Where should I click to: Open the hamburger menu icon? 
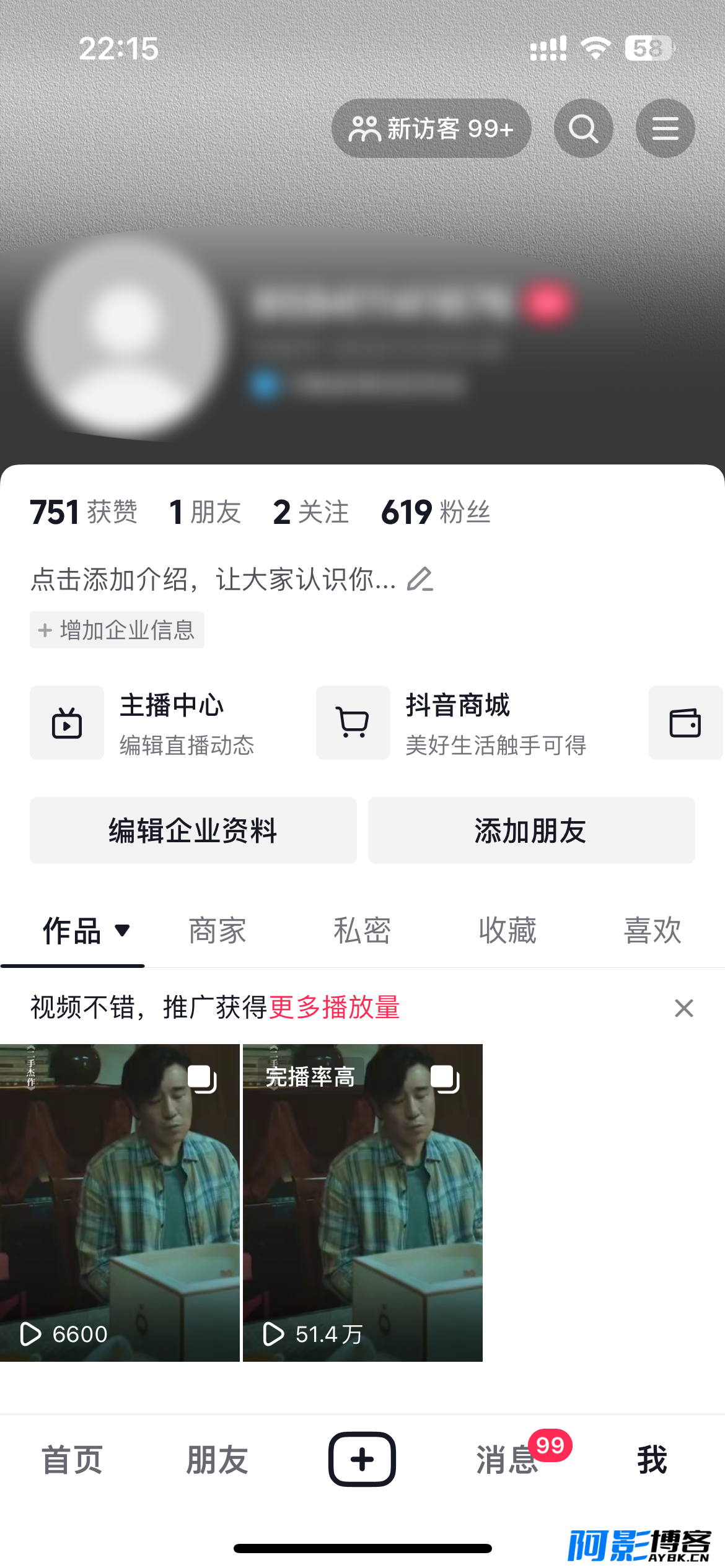click(665, 128)
